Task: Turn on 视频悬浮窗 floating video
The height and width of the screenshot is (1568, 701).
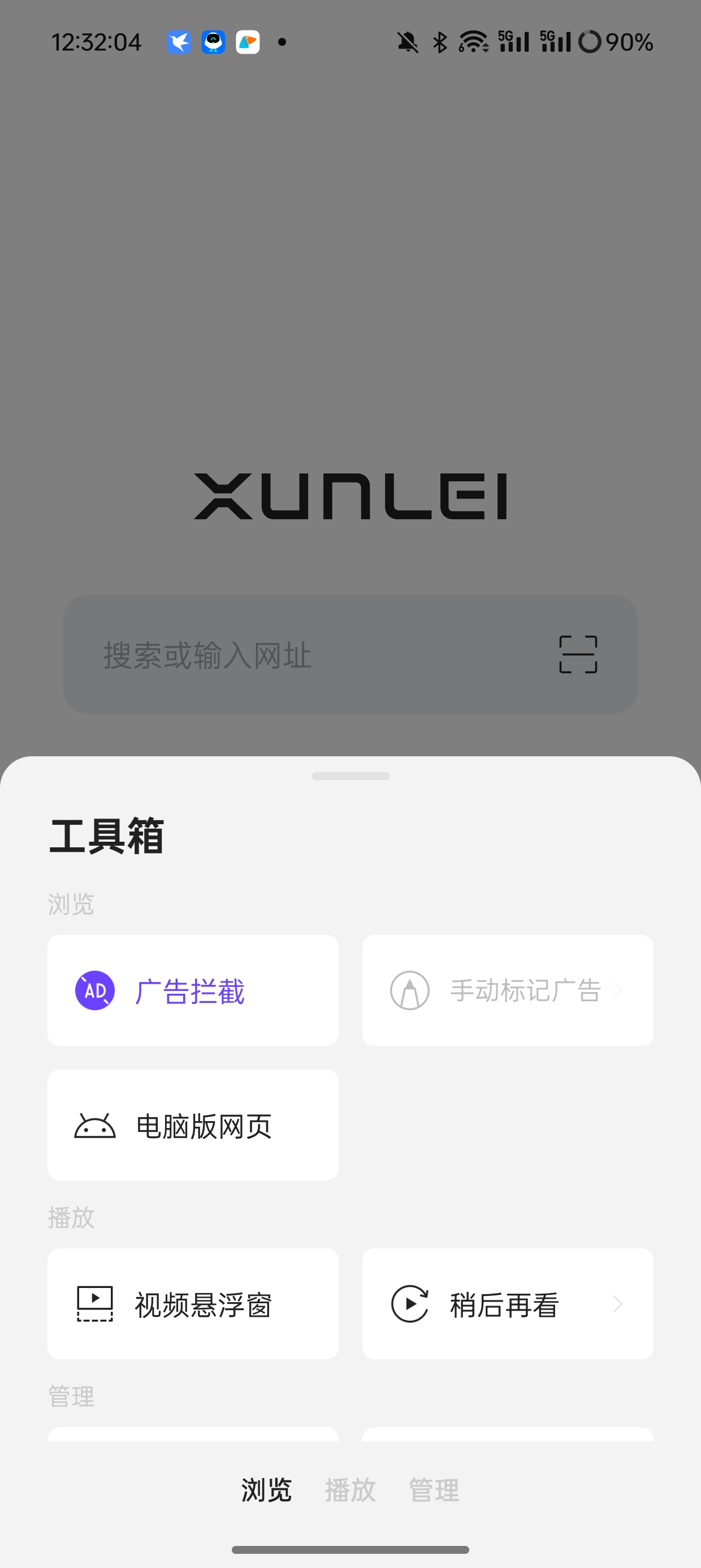Action: (x=192, y=1304)
